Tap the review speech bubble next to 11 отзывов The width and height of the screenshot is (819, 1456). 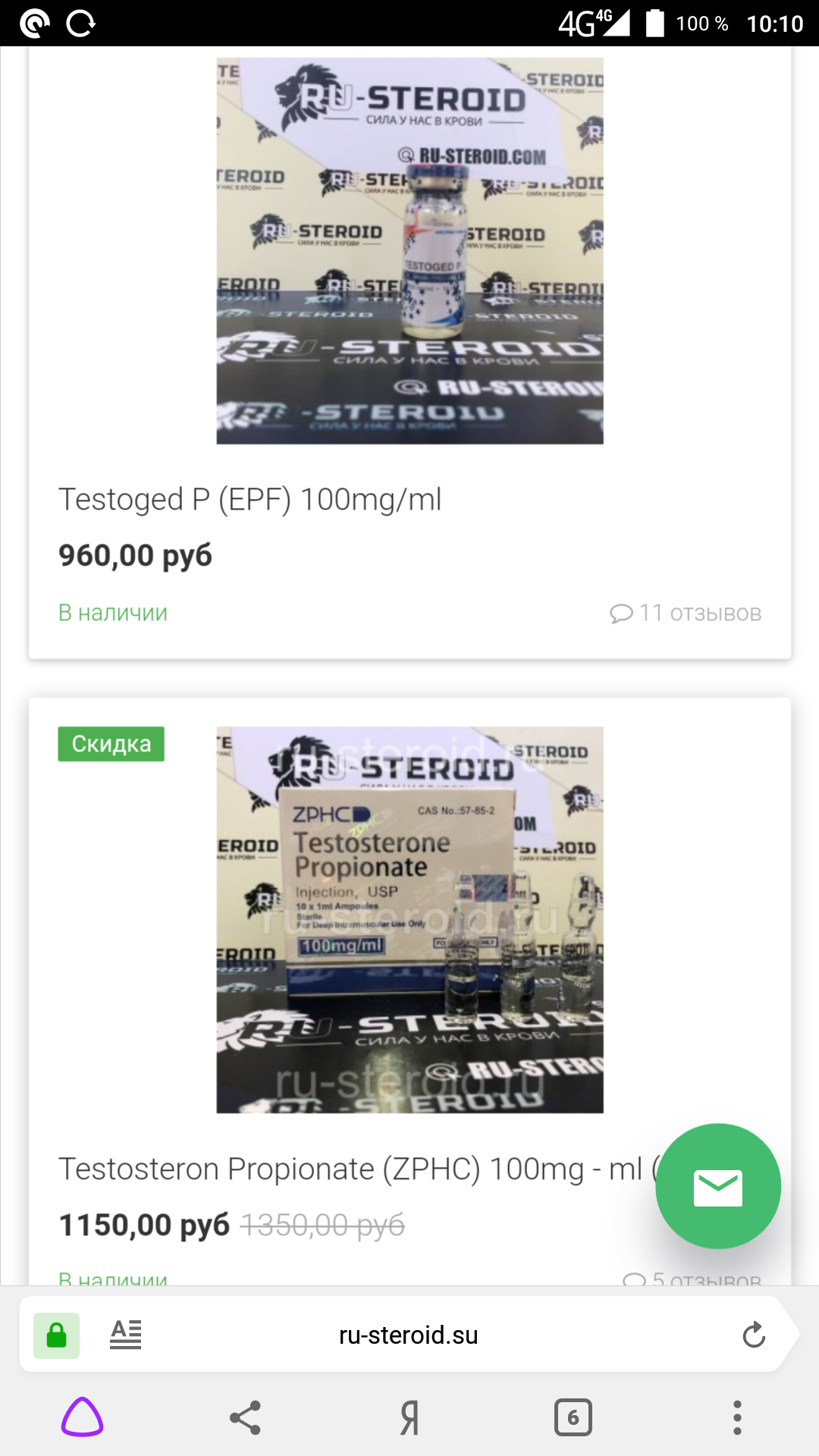(623, 614)
